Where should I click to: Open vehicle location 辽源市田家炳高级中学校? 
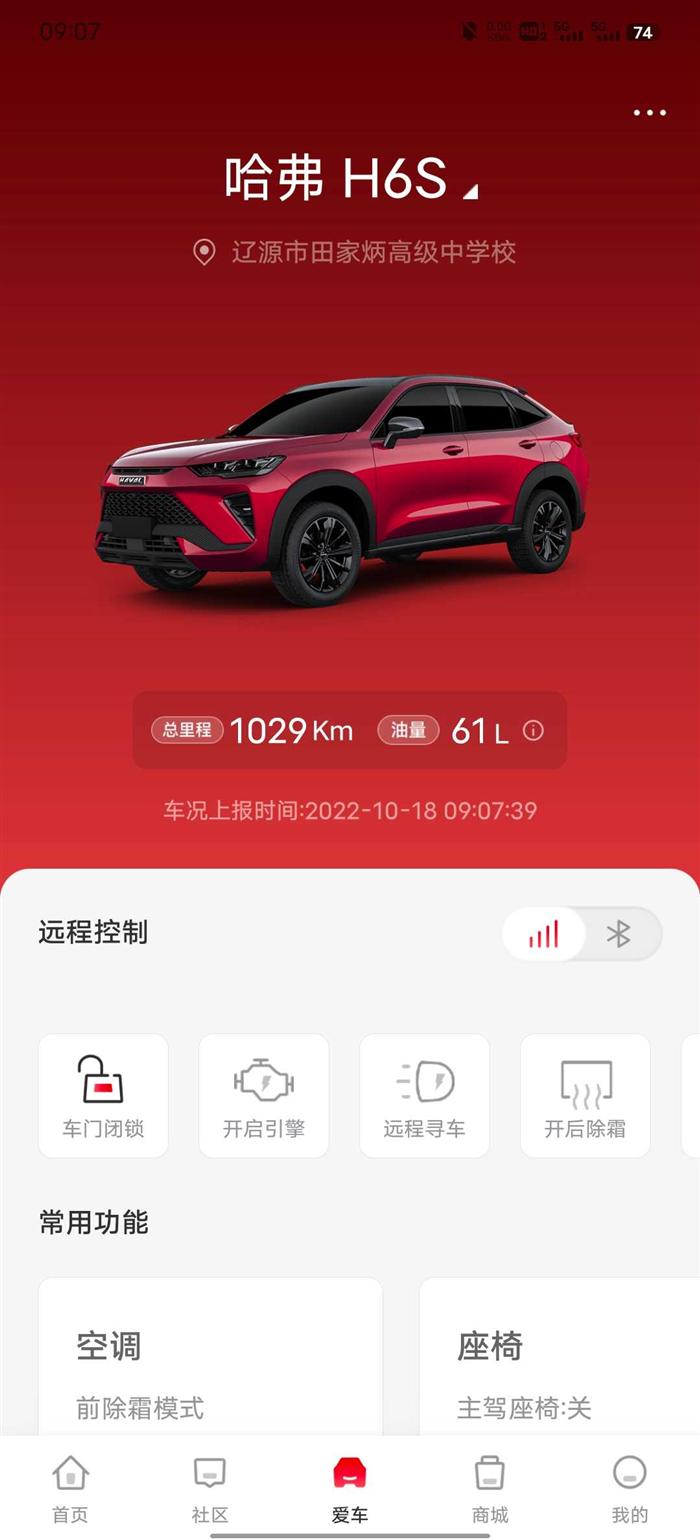coord(355,252)
